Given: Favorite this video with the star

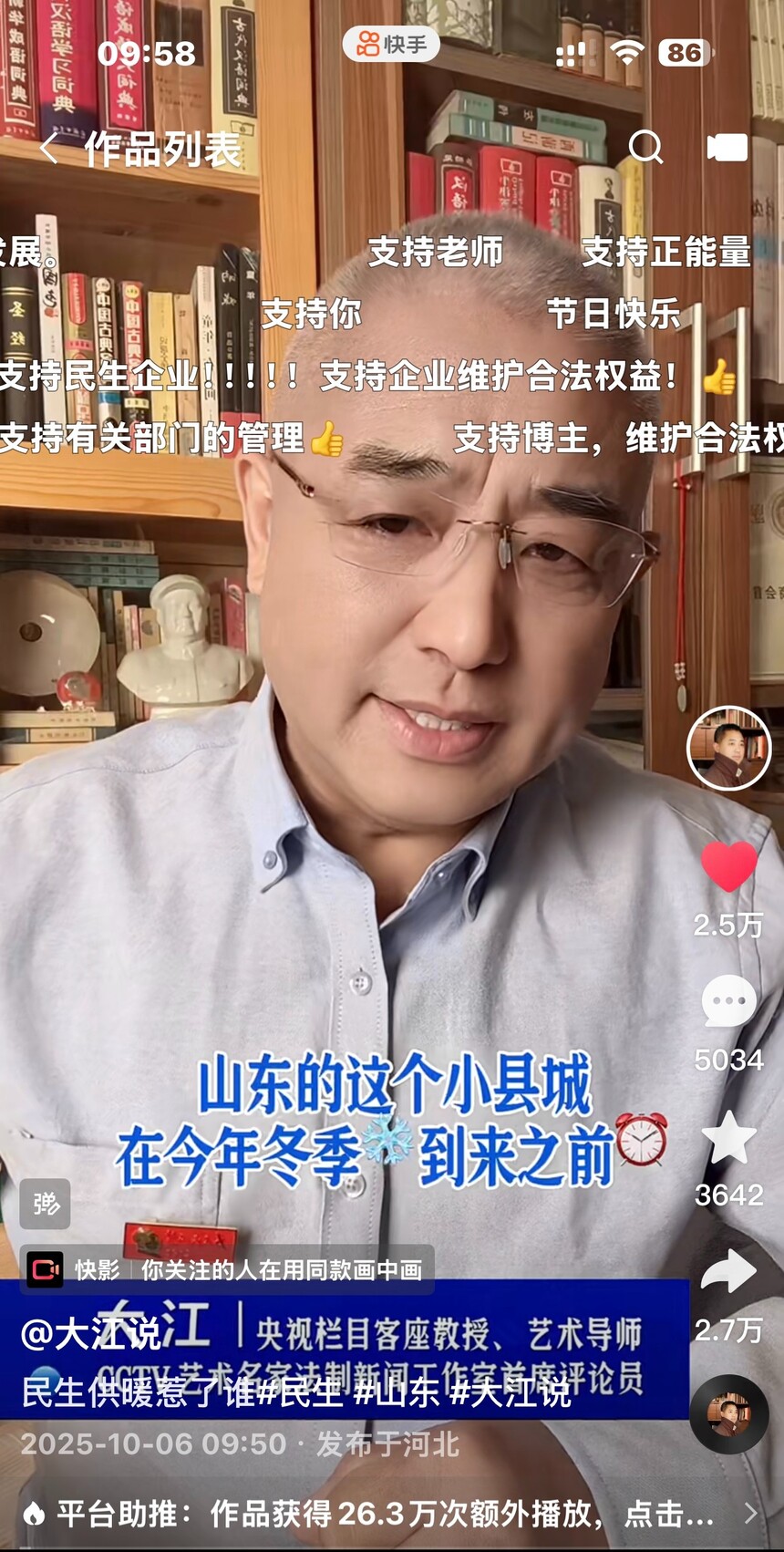Looking at the screenshot, I should point(728,1137).
